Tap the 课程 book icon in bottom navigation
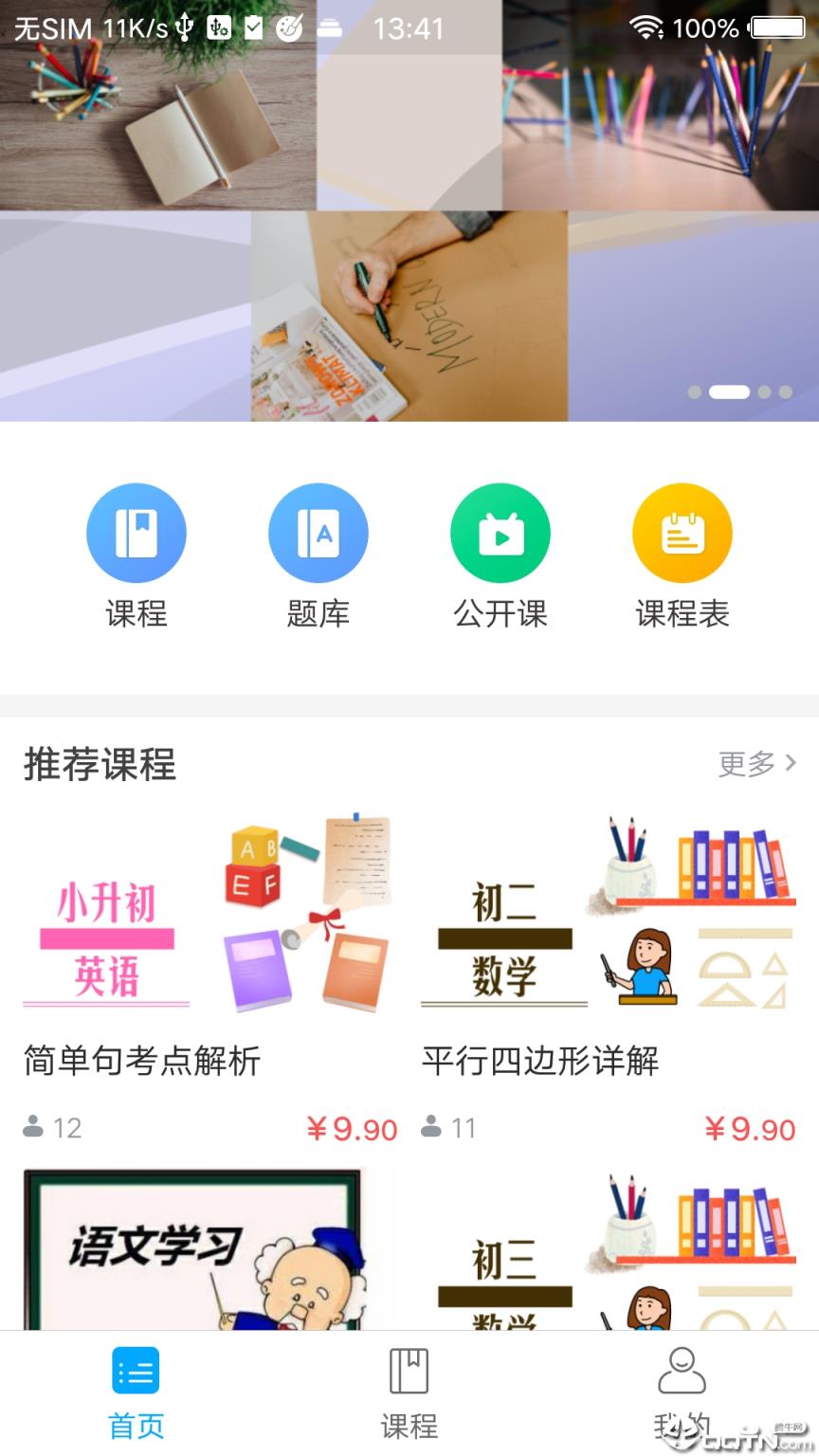This screenshot has width=819, height=1456. [408, 1371]
